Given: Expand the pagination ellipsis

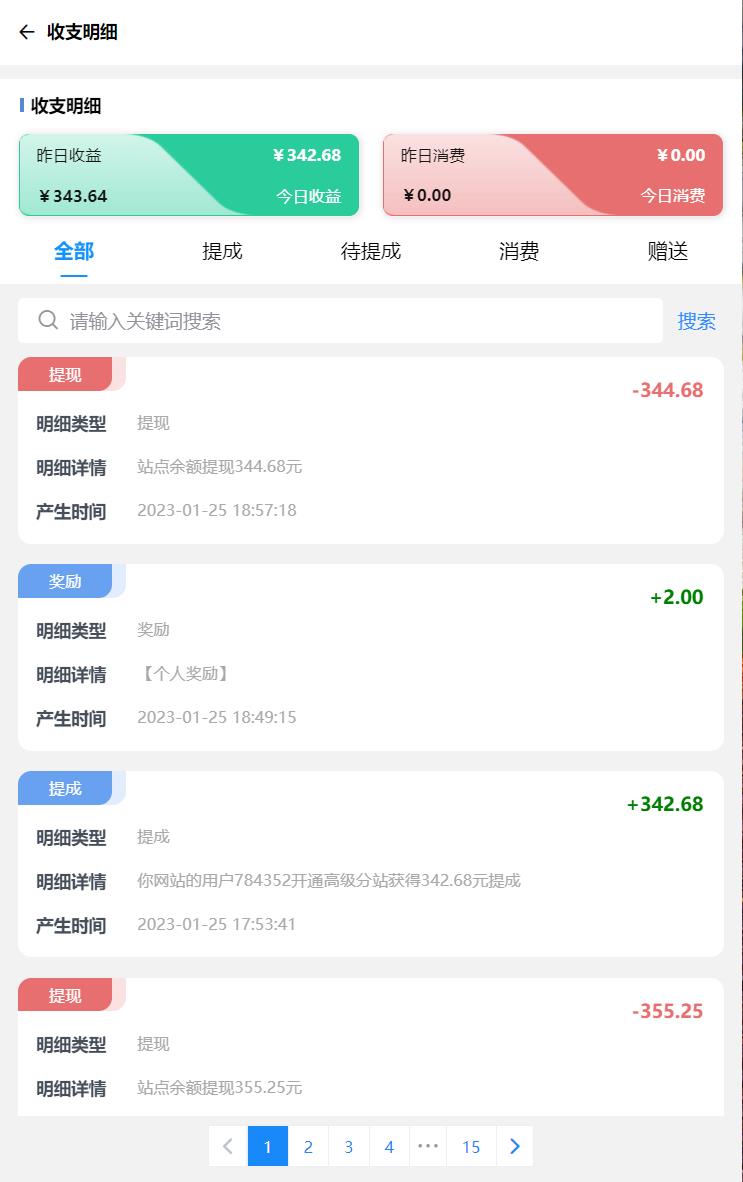Looking at the screenshot, I should click(428, 1147).
